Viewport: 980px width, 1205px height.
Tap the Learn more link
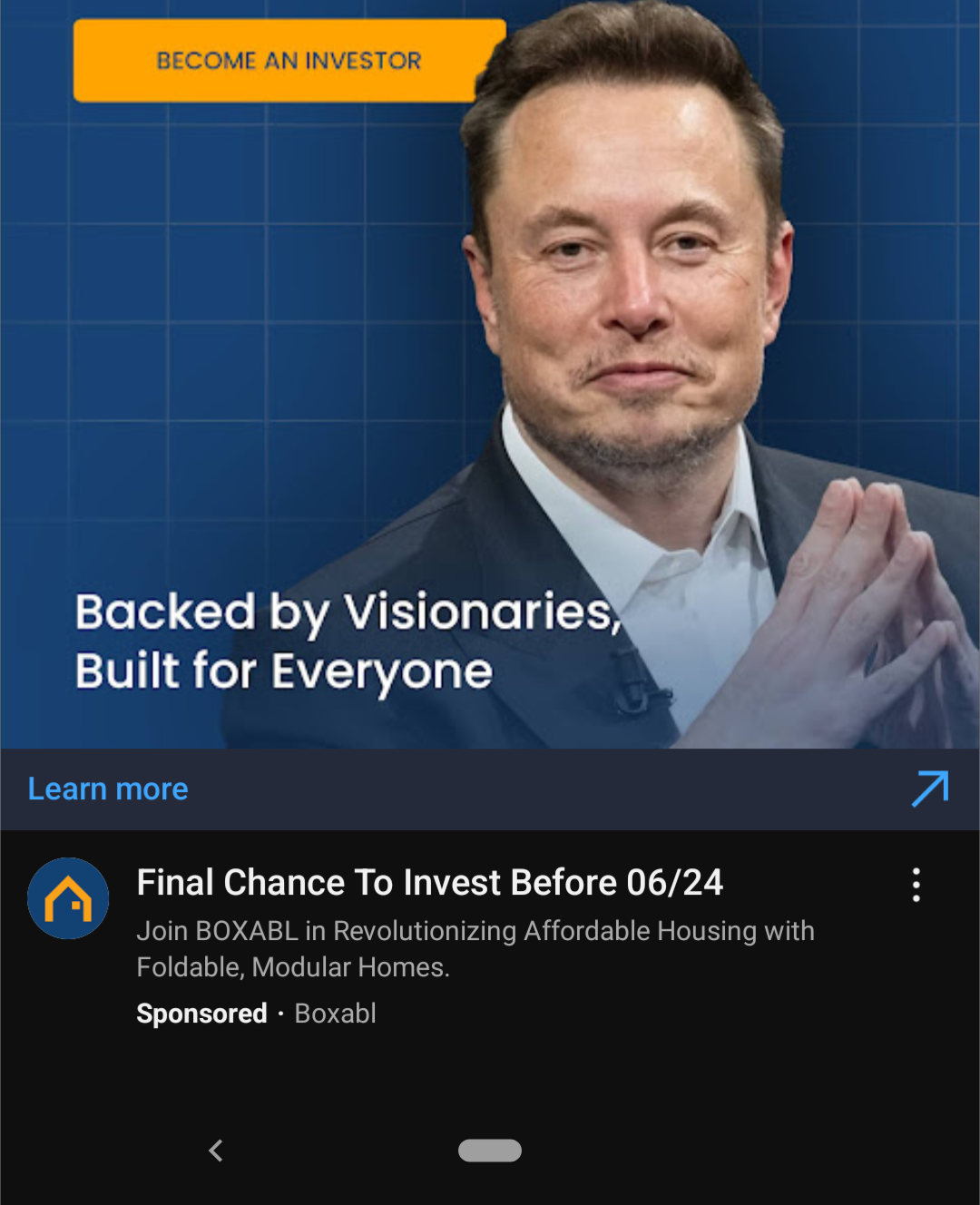[x=108, y=789]
